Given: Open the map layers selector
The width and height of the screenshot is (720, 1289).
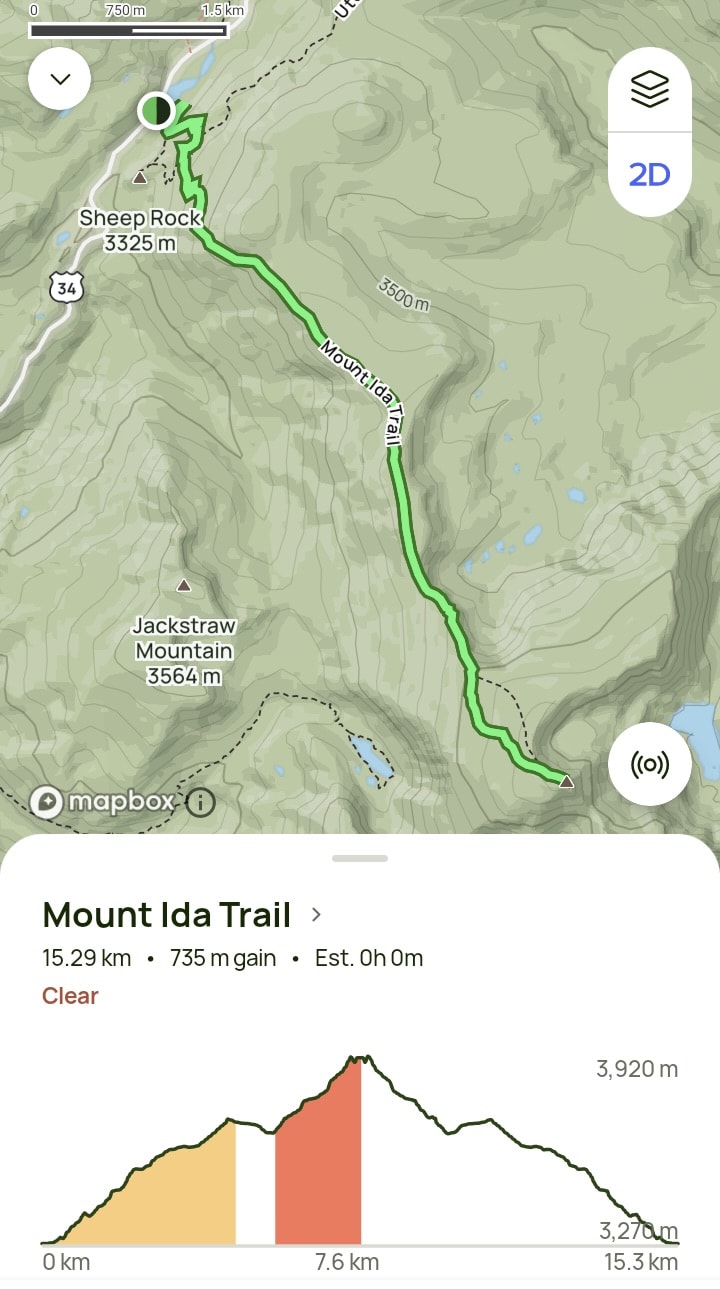Looking at the screenshot, I should (649, 90).
